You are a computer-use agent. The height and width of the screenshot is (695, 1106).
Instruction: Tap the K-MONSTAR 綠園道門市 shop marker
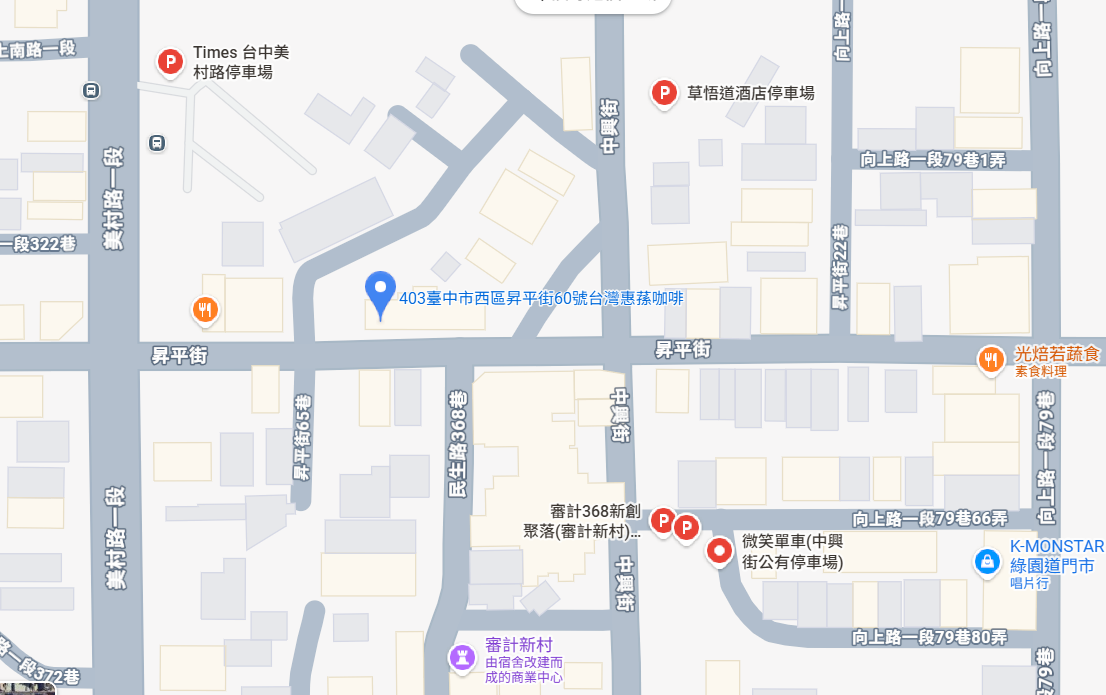[x=987, y=561]
